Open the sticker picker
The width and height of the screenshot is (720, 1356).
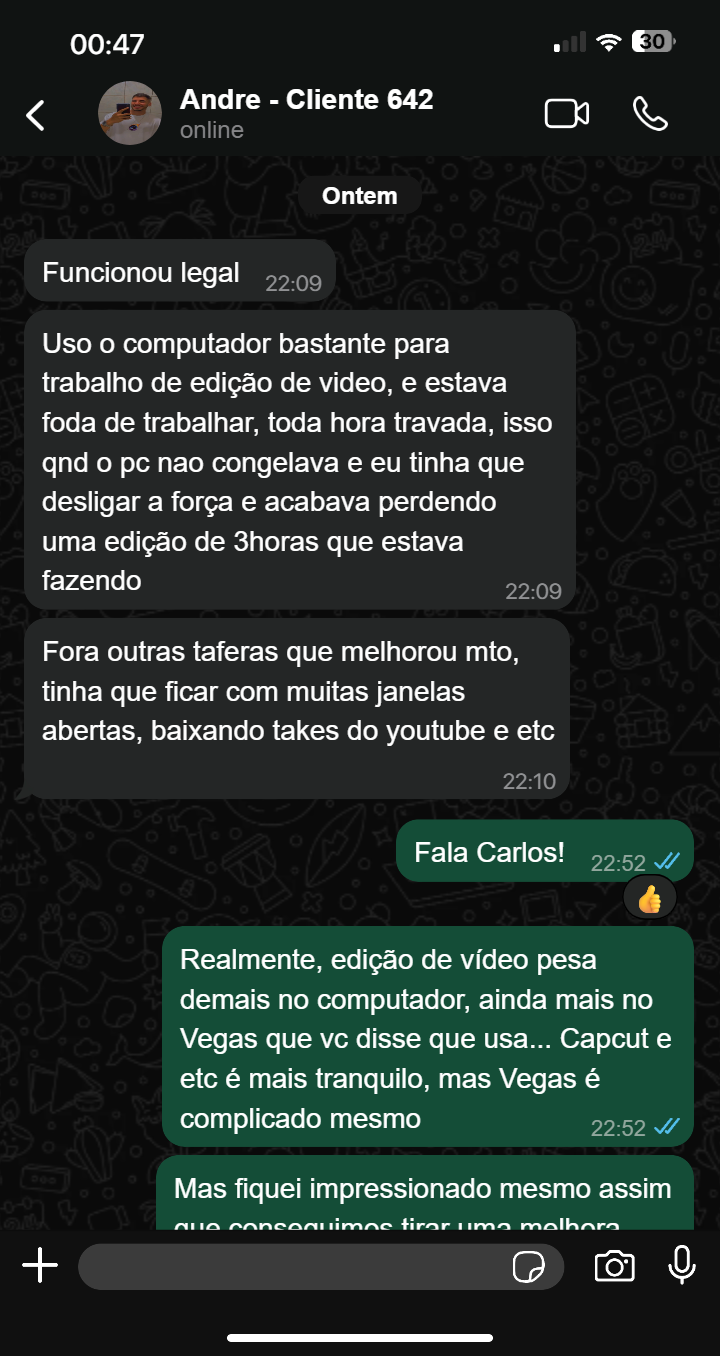coord(528,1267)
